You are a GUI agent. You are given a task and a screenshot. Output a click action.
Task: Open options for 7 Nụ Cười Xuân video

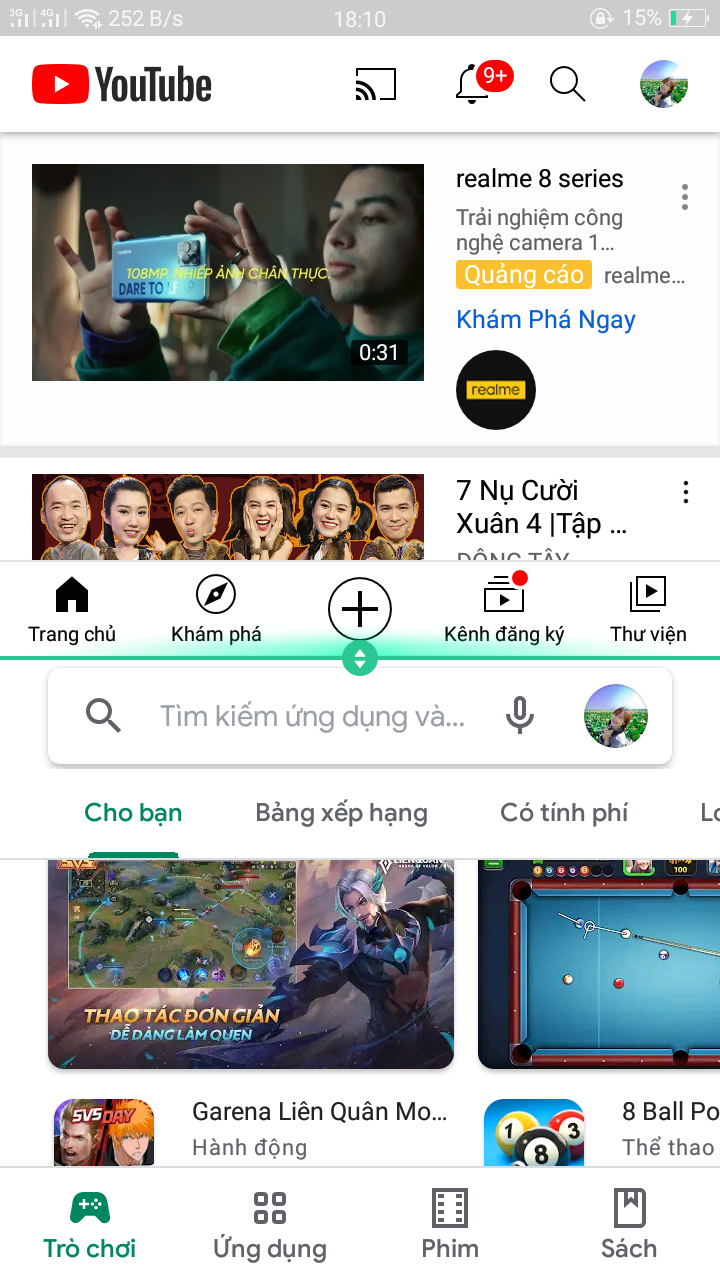685,492
